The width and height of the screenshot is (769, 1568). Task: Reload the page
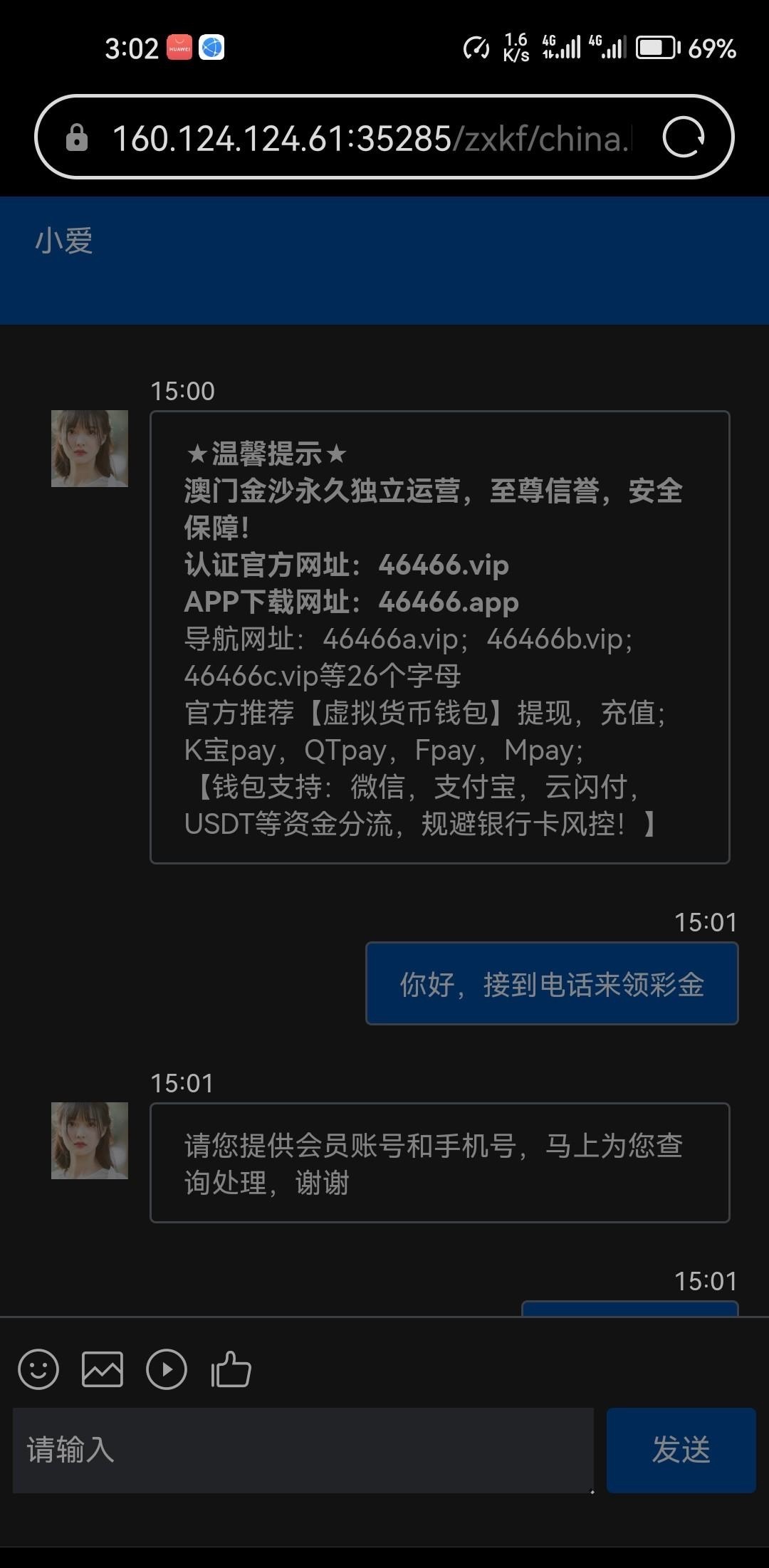[683, 137]
